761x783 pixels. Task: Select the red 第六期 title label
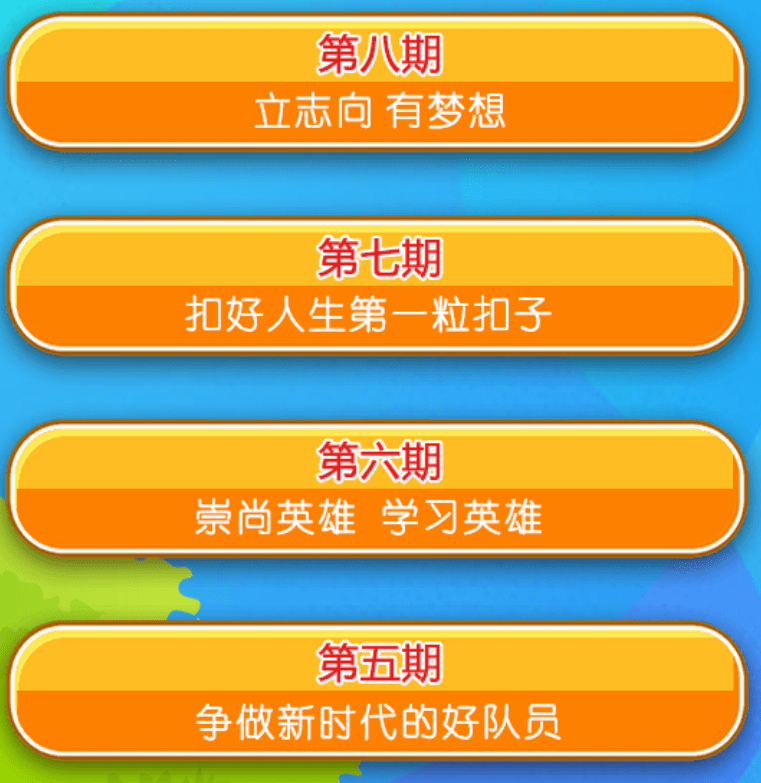pyautogui.click(x=380, y=462)
